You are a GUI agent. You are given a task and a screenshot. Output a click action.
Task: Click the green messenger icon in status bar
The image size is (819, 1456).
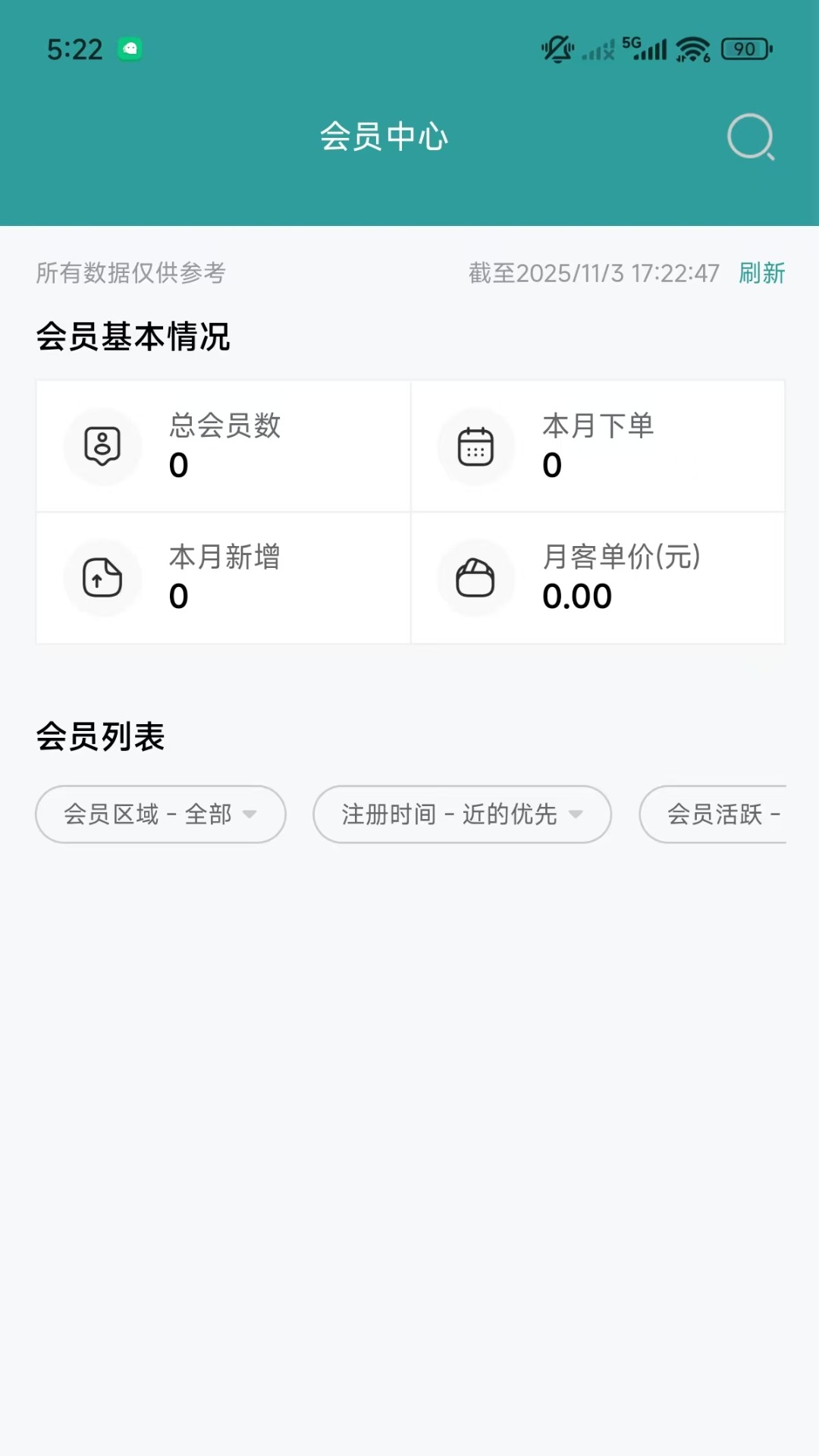click(130, 49)
